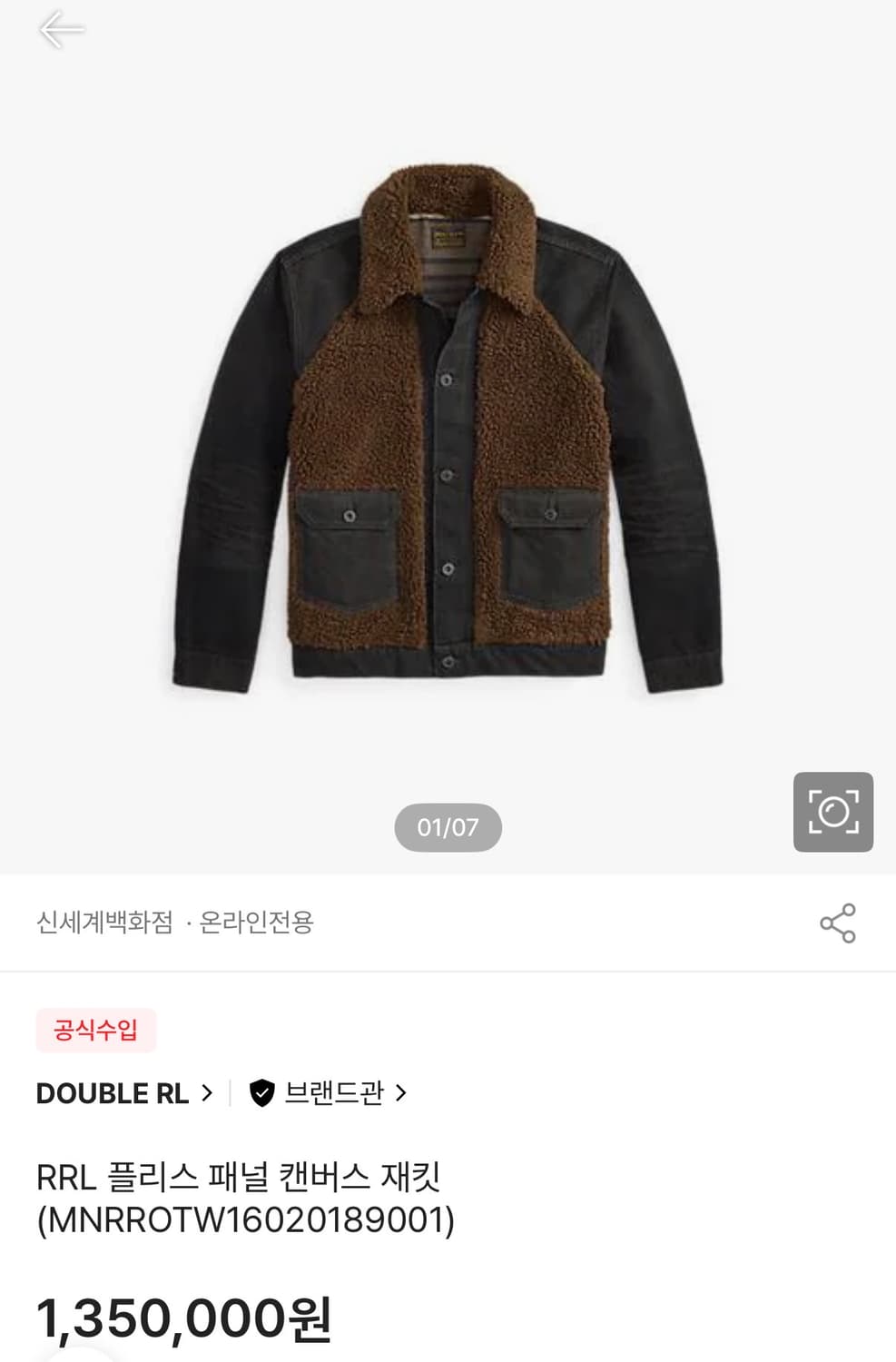896x1362 pixels.
Task: Expand the chevron next to DOUBLE RL
Action: point(206,1093)
